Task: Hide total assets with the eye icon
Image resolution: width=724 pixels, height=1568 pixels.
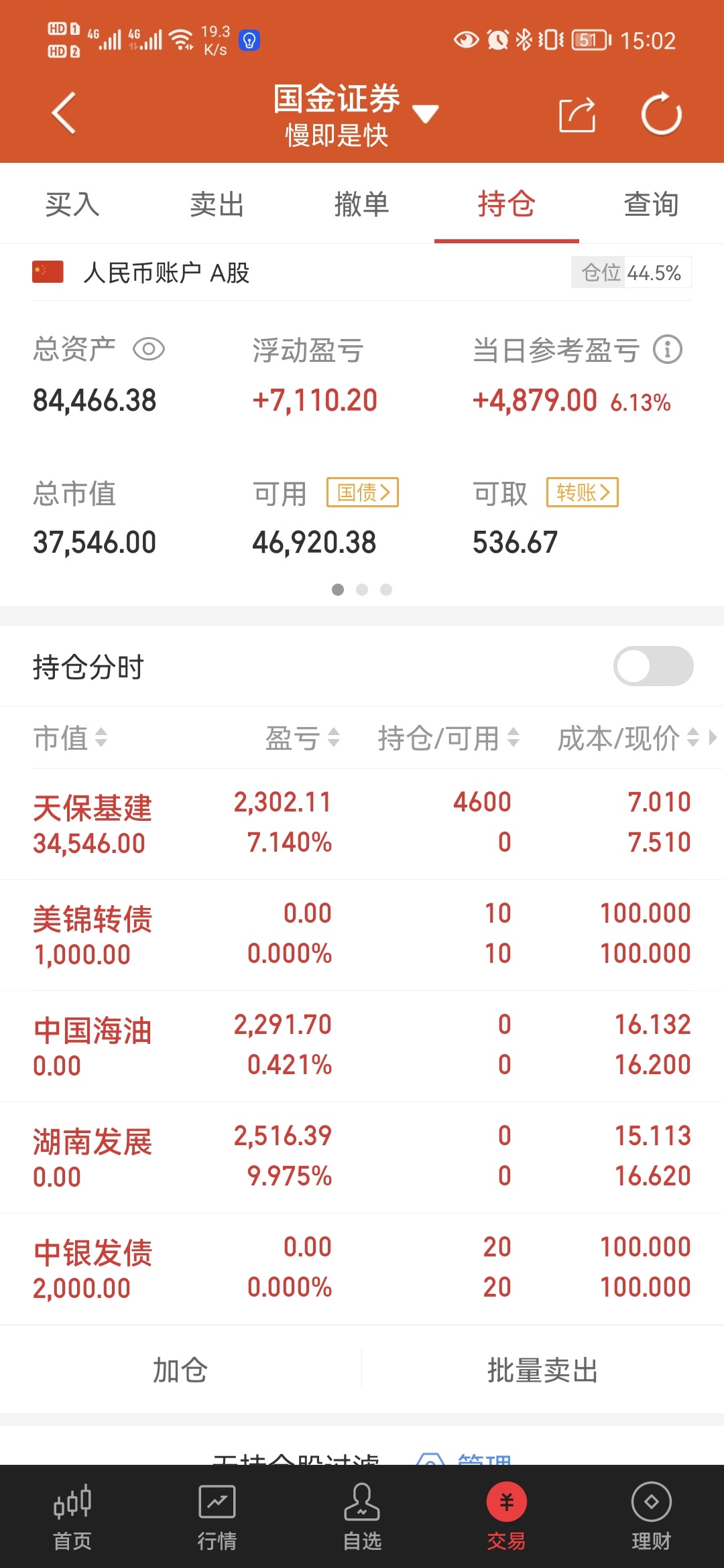Action: point(149,349)
